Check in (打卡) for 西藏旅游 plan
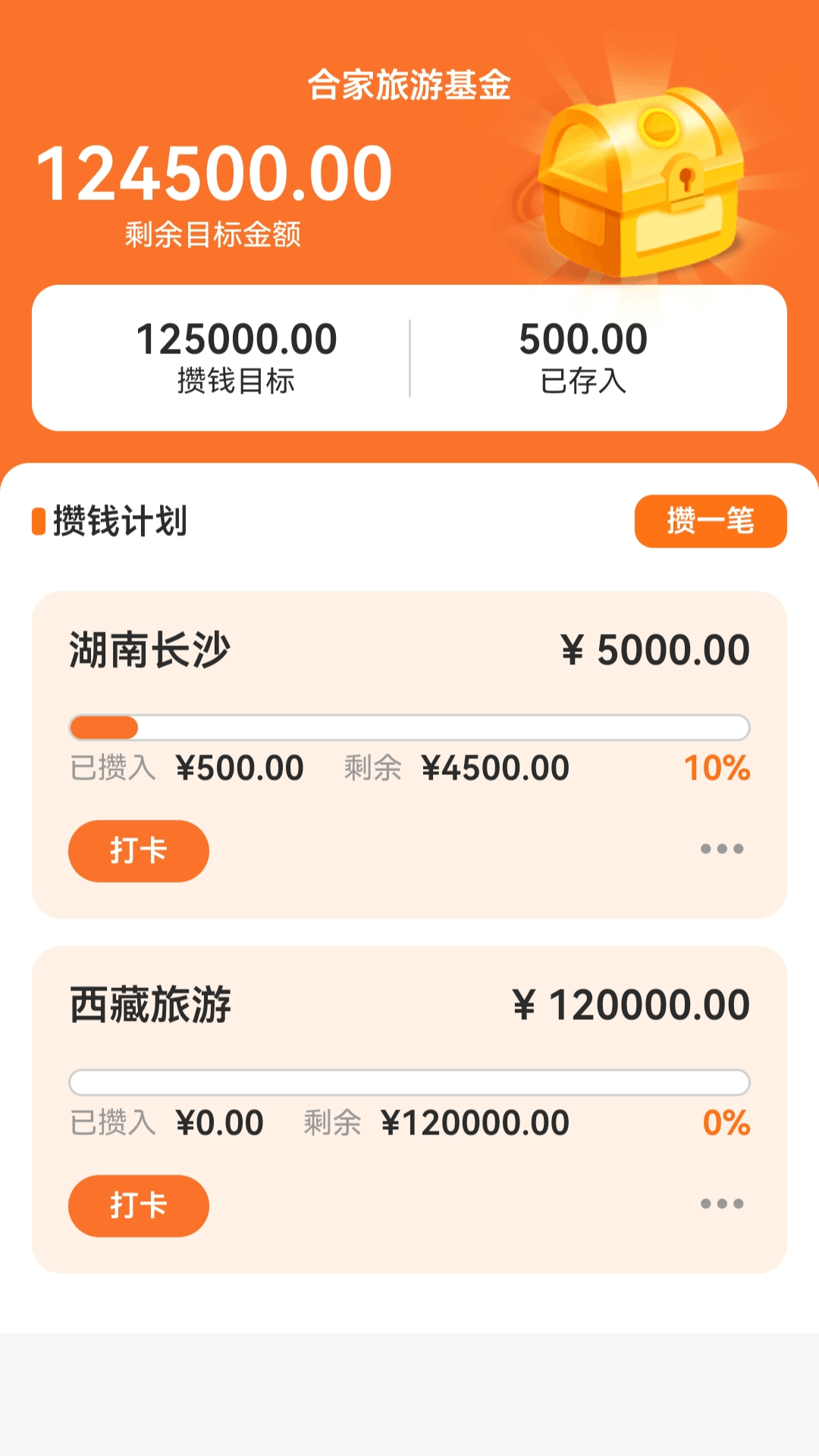819x1456 pixels. tap(139, 1206)
